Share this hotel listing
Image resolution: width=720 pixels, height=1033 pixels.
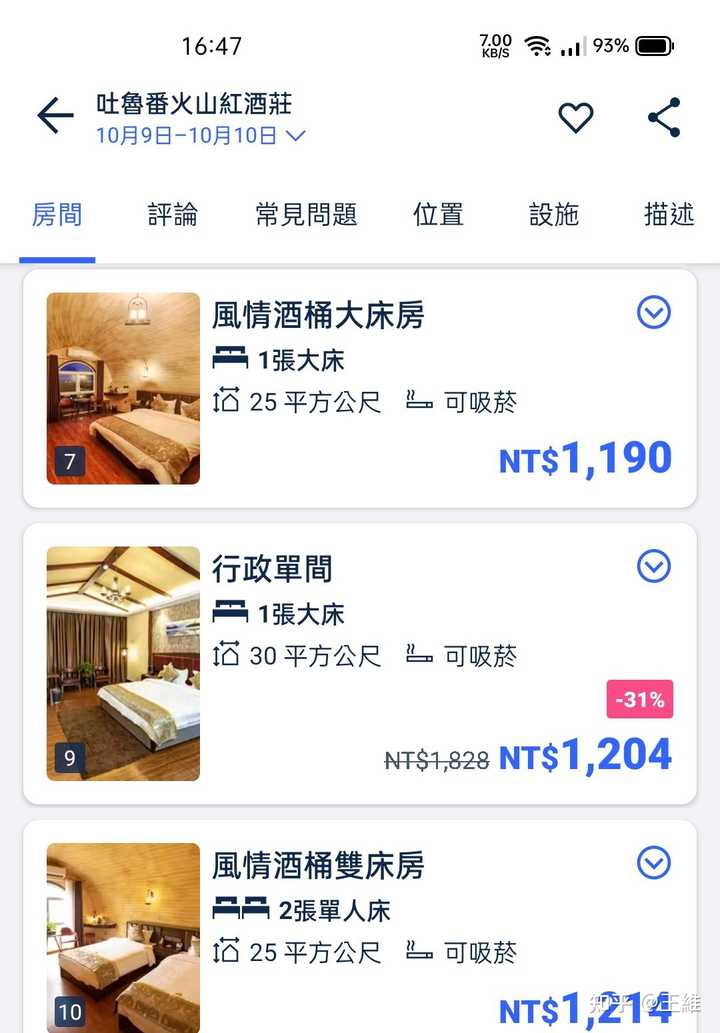[664, 117]
